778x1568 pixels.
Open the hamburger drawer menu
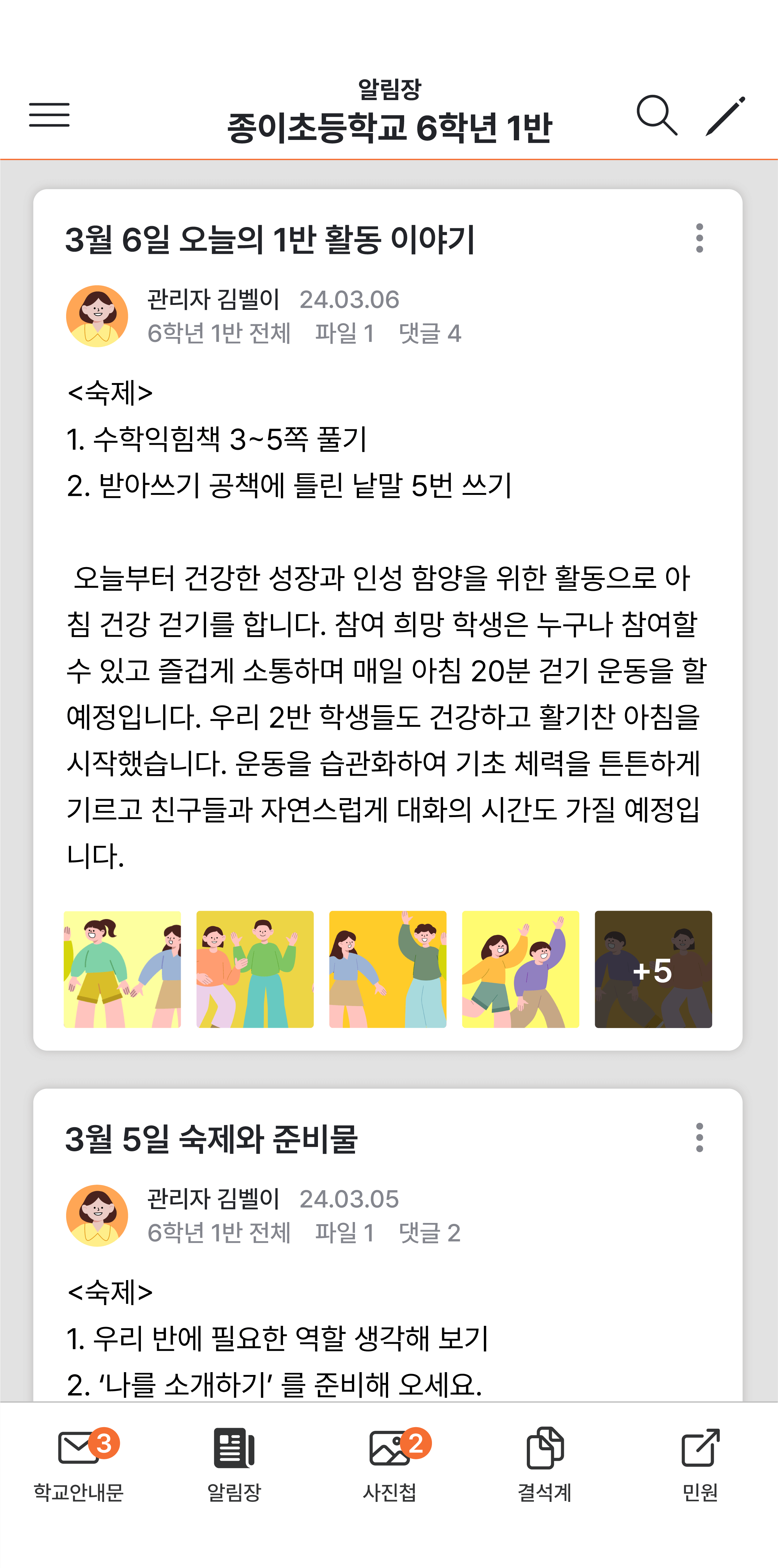49,114
